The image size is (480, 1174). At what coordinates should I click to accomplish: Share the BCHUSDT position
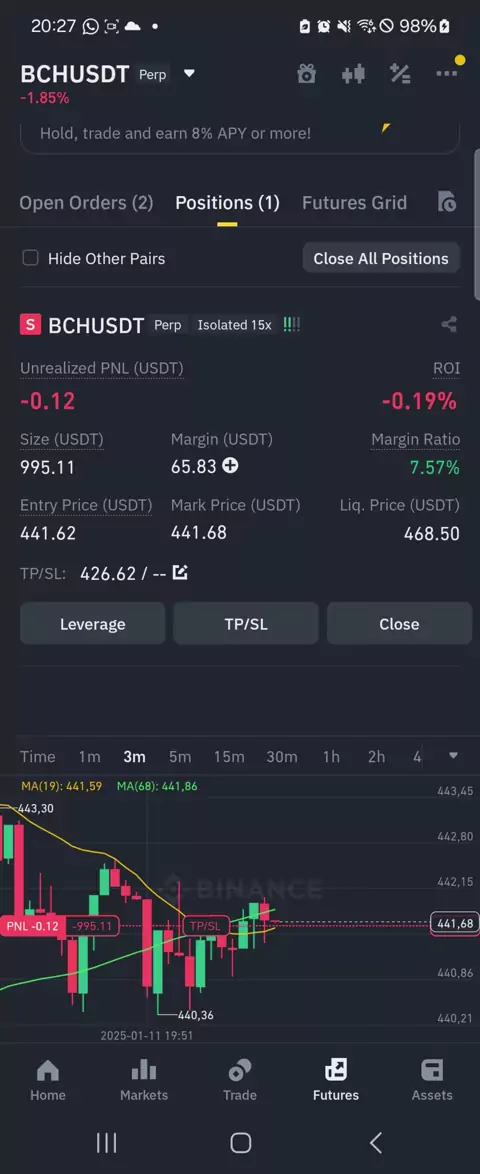449,324
